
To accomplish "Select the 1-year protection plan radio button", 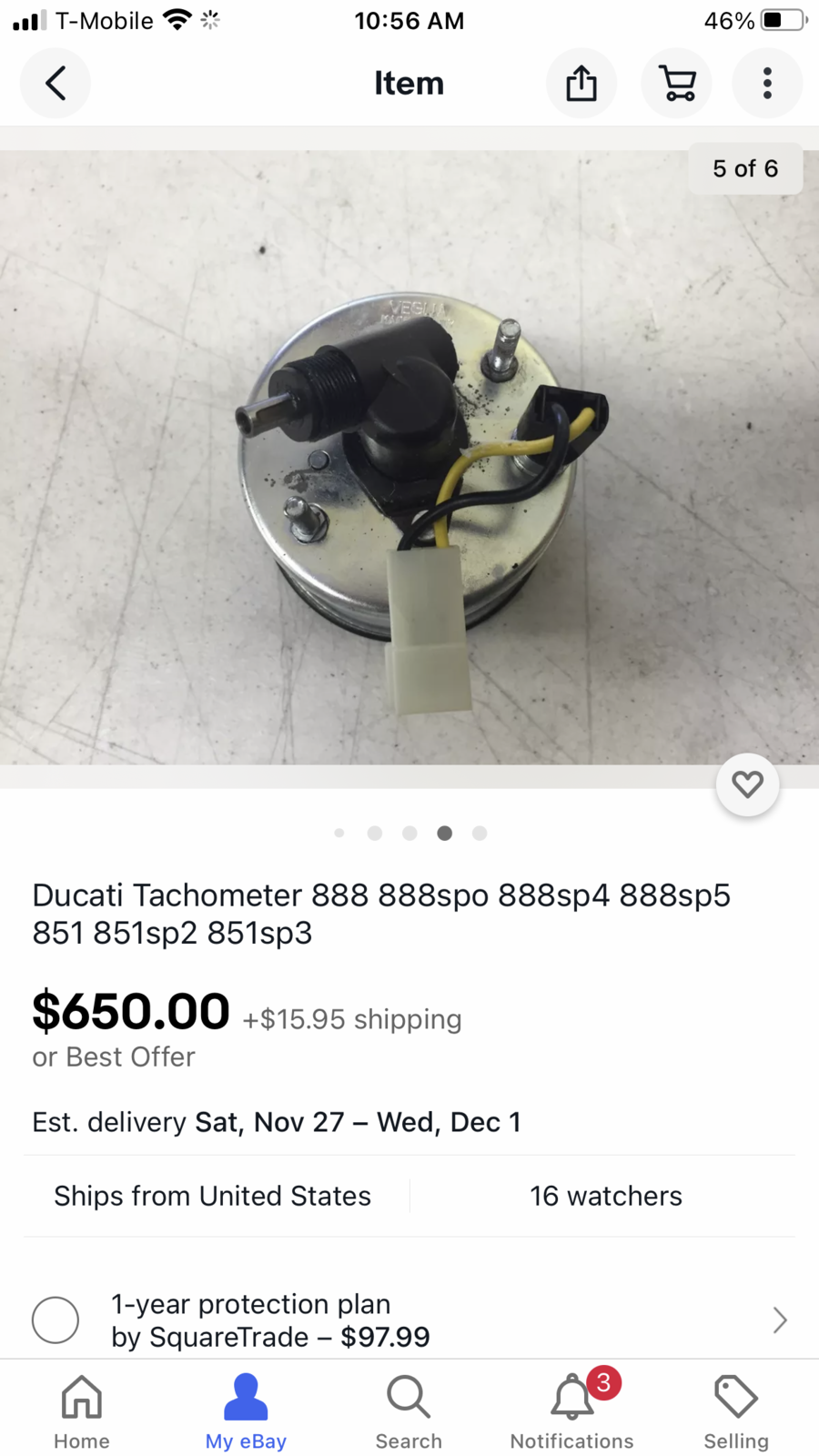I will coord(56,1319).
